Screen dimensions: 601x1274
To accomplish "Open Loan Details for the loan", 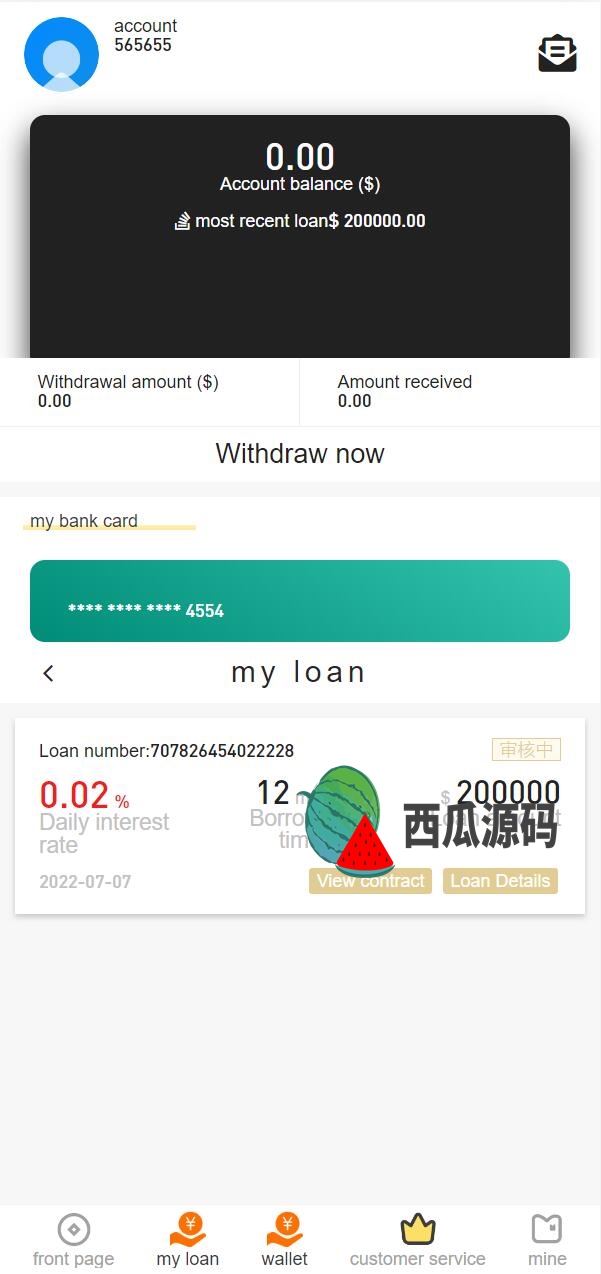I will [500, 881].
